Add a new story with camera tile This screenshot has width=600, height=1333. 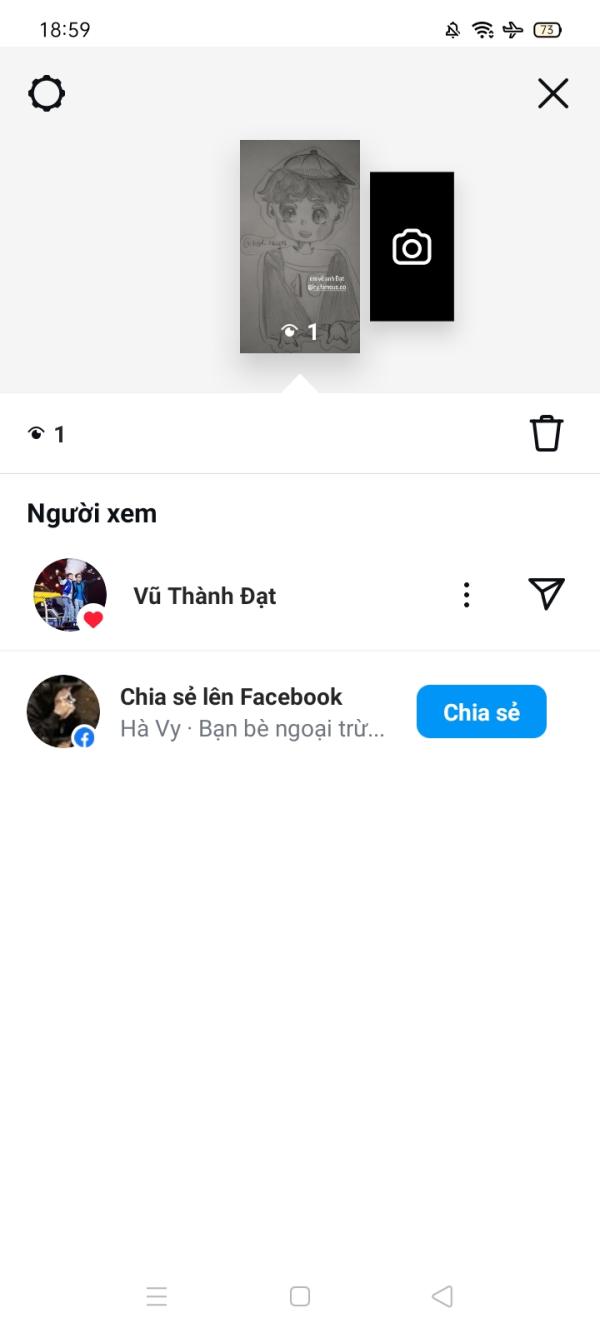412,247
